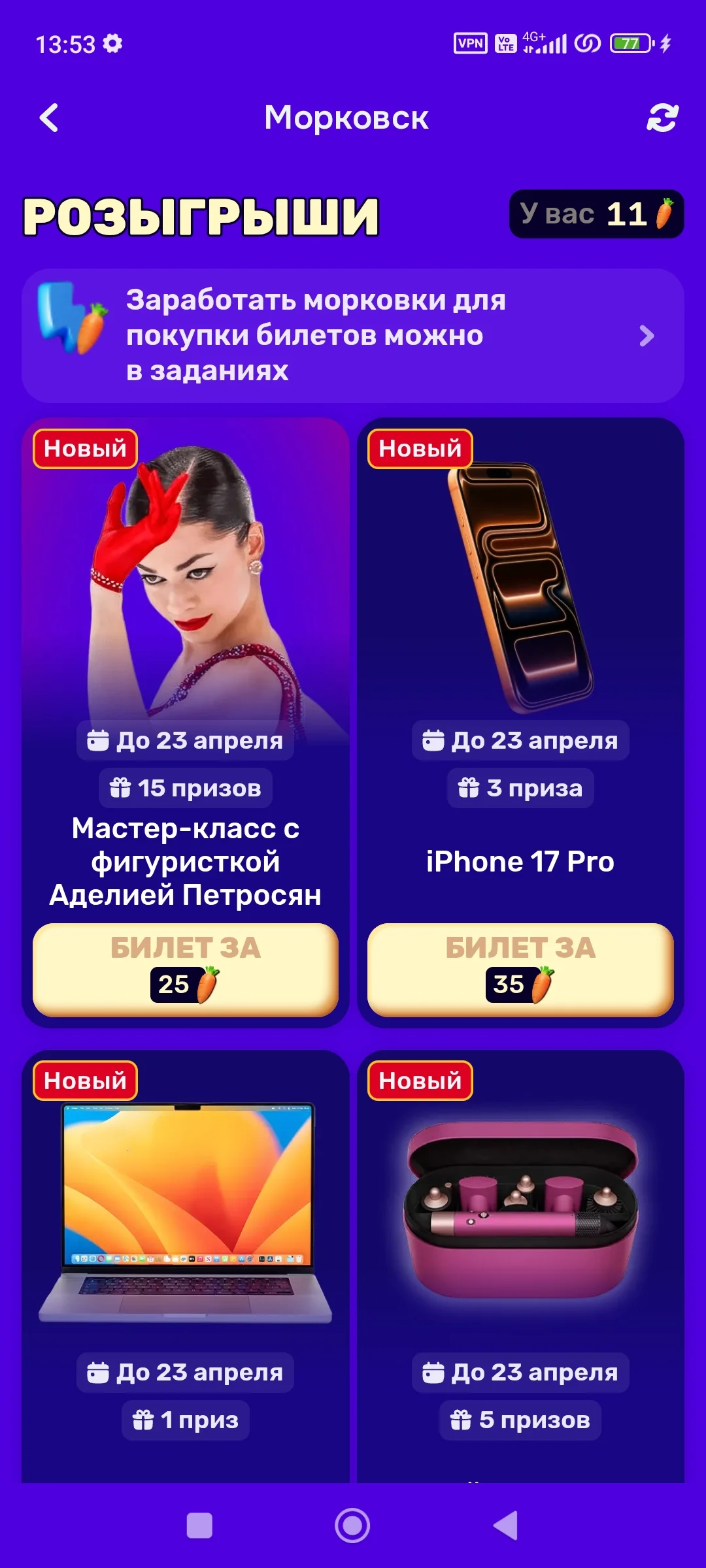Go back using the top-left arrow
This screenshot has height=1568, width=706.
(x=49, y=118)
